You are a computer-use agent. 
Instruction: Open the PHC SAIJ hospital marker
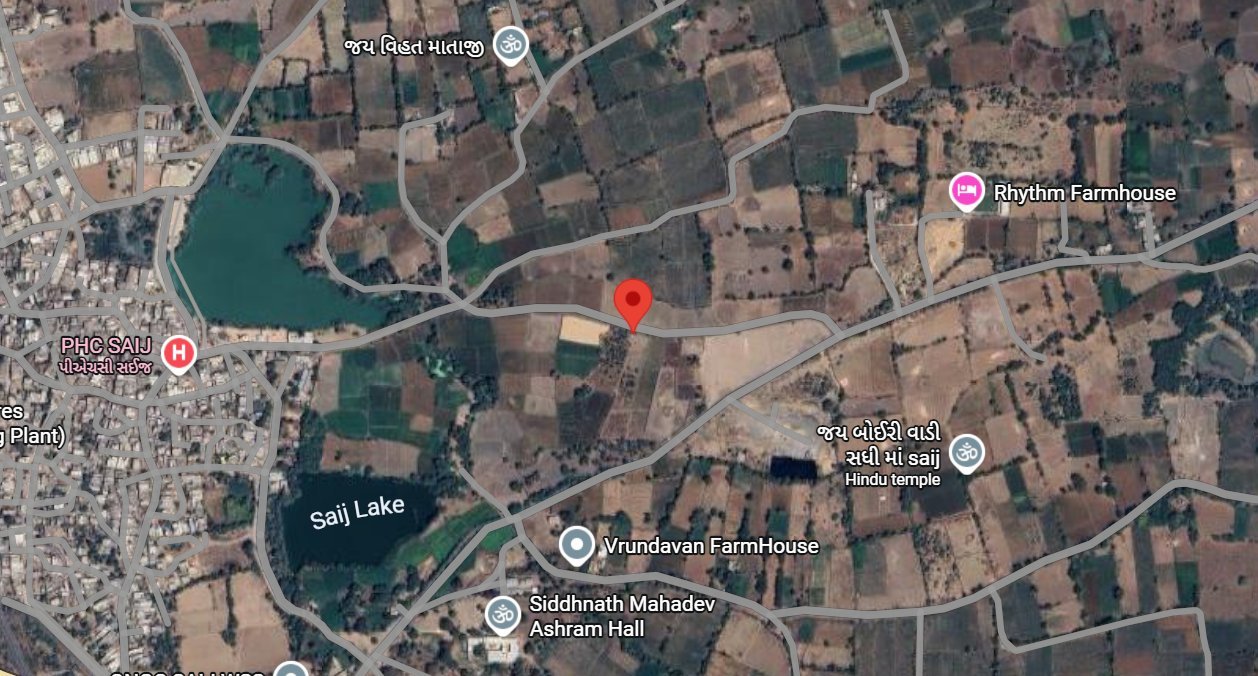(x=179, y=354)
